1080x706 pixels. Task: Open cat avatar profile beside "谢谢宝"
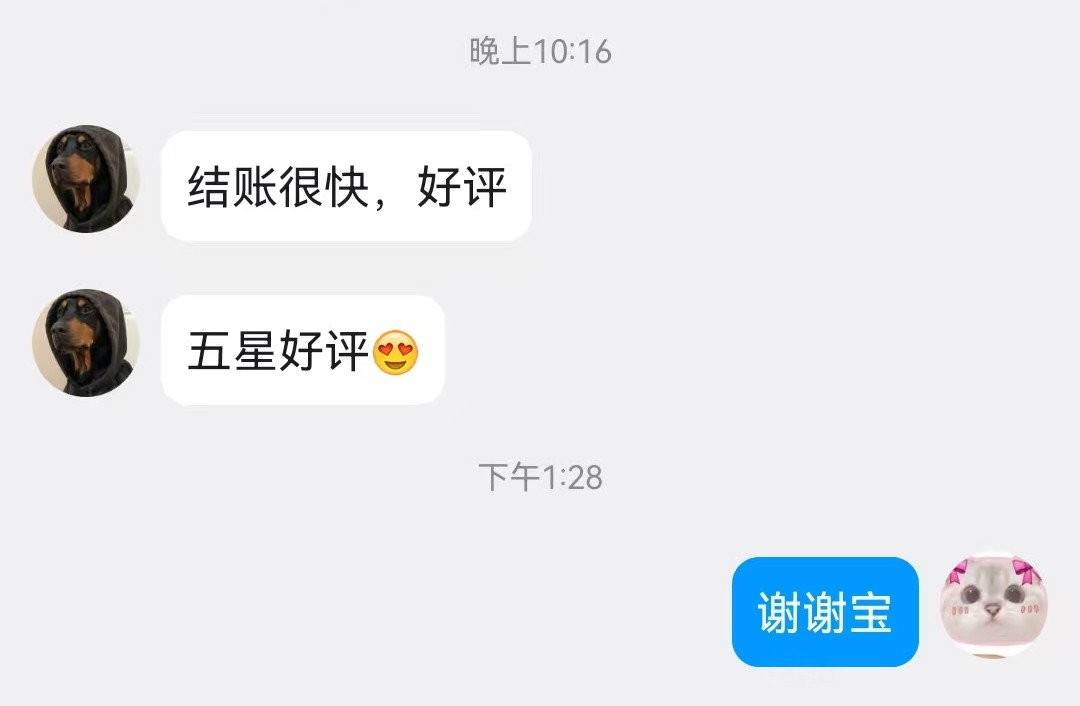[x=992, y=606]
